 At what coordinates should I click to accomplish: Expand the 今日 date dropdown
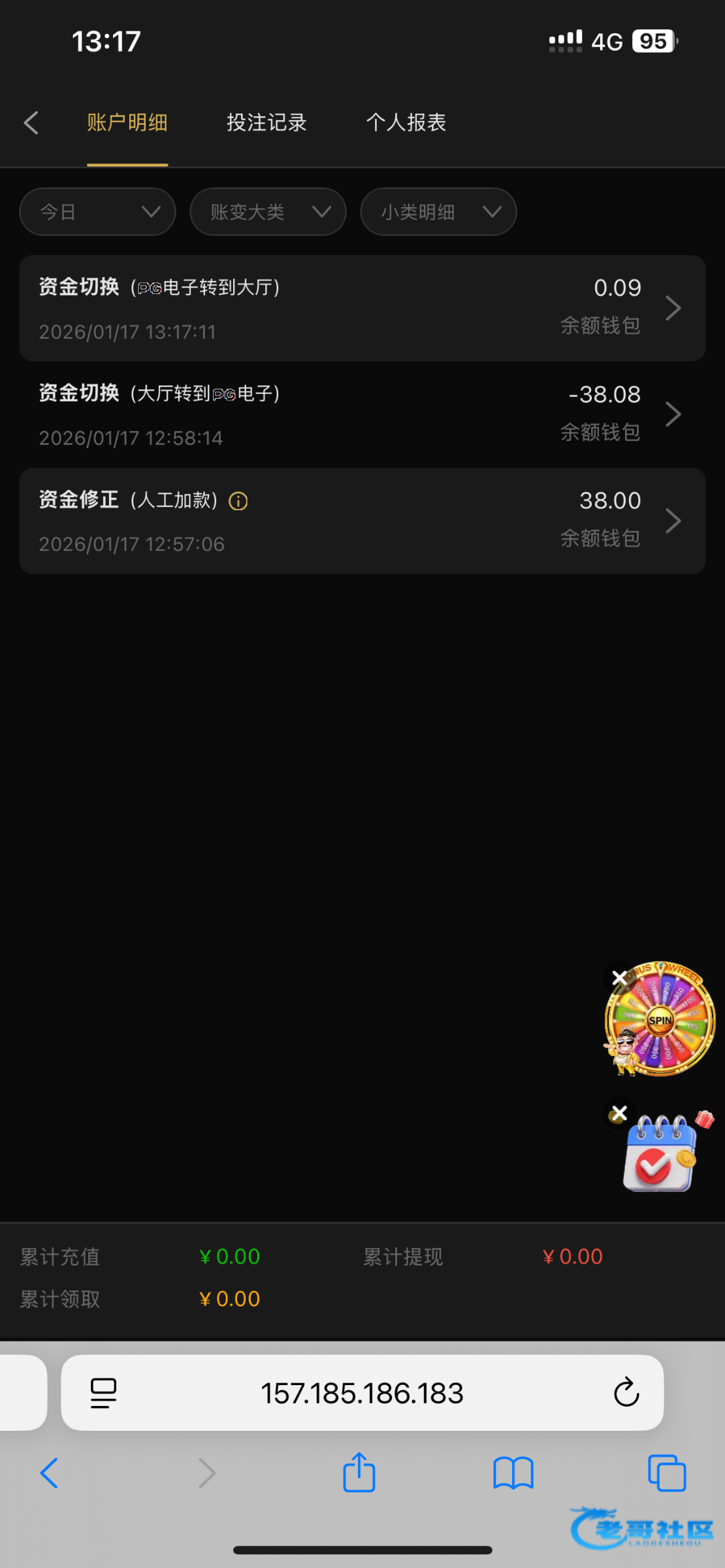[98, 212]
